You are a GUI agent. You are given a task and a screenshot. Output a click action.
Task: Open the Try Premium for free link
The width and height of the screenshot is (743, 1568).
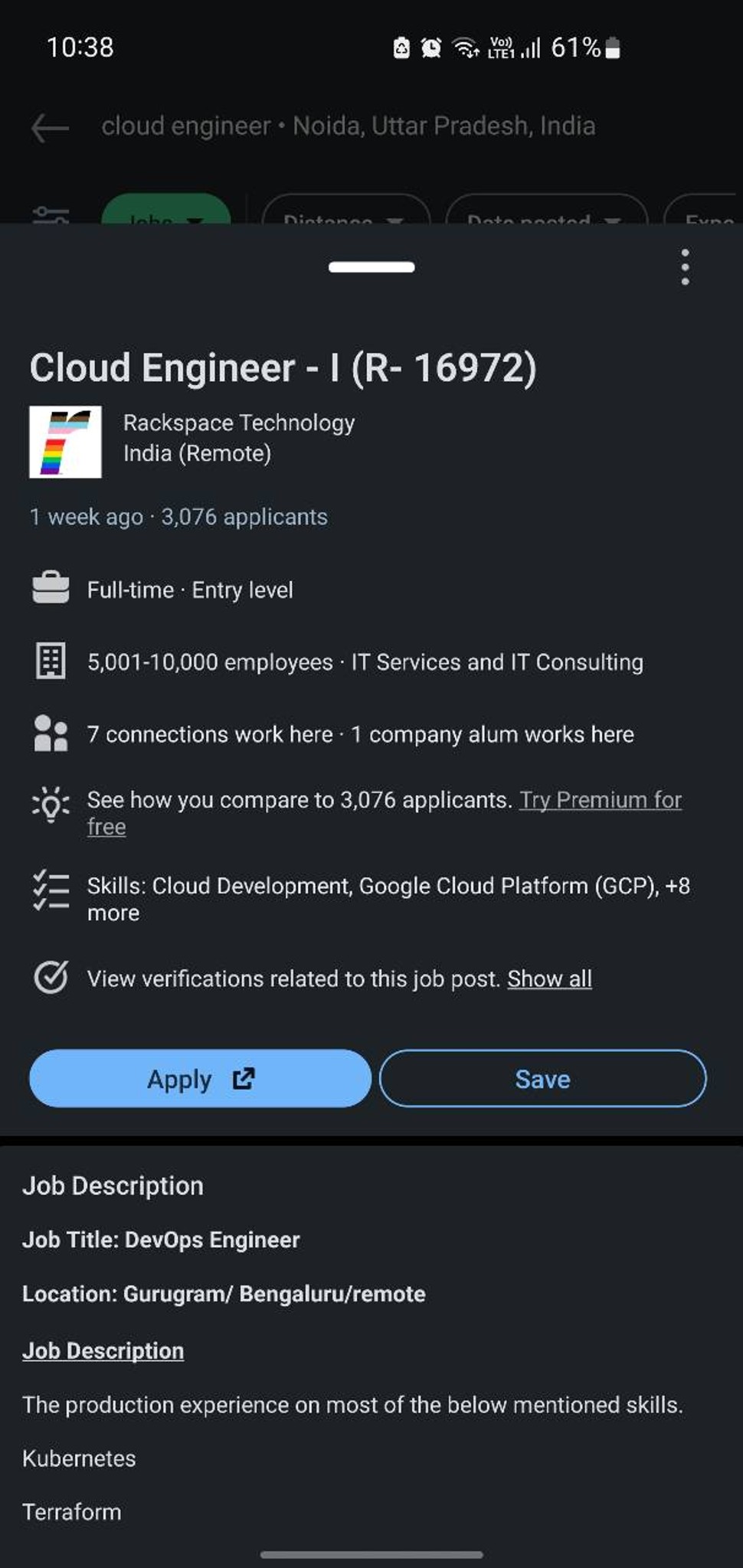[x=600, y=800]
